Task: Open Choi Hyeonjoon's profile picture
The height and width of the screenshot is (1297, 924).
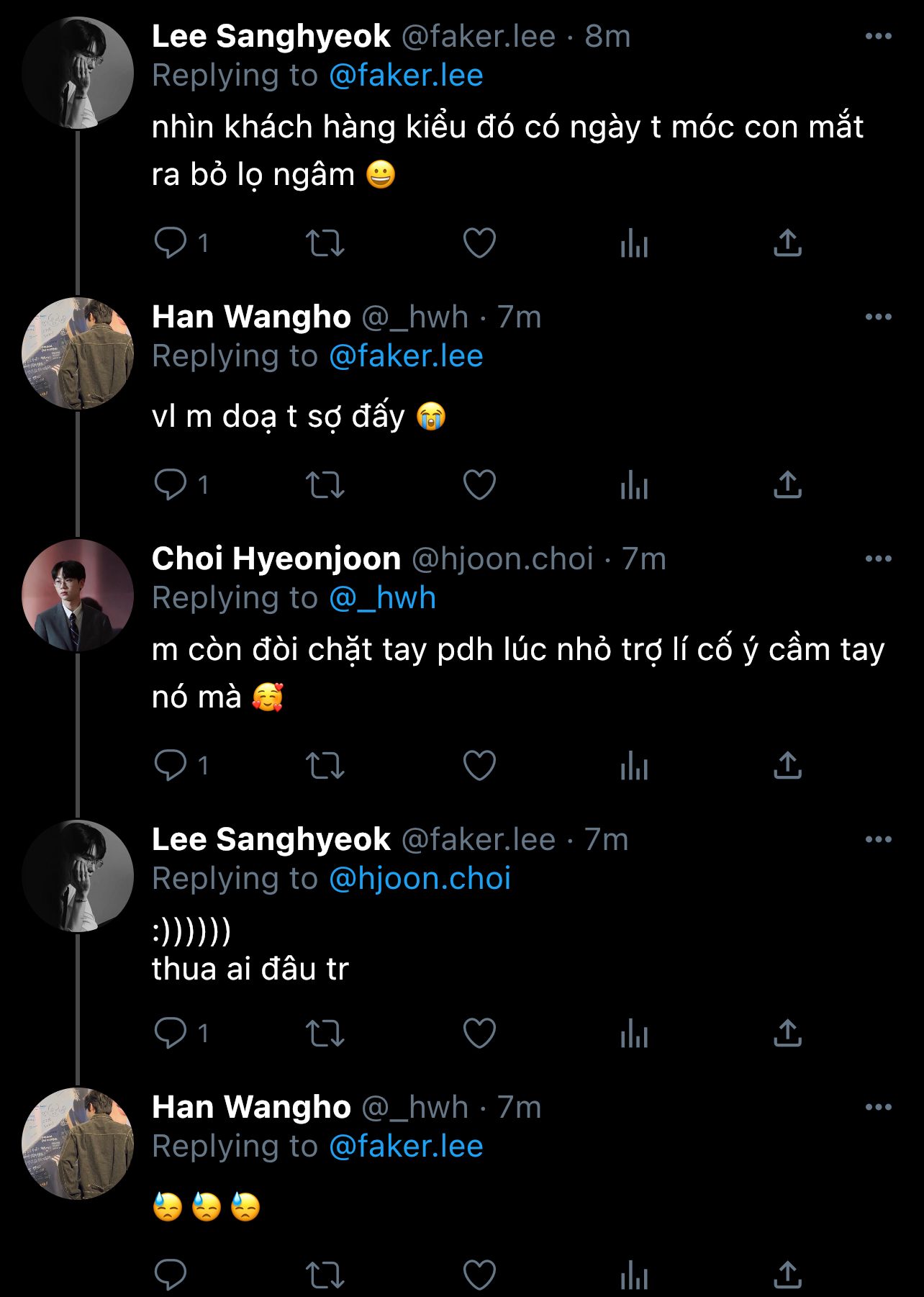Action: coord(78,595)
